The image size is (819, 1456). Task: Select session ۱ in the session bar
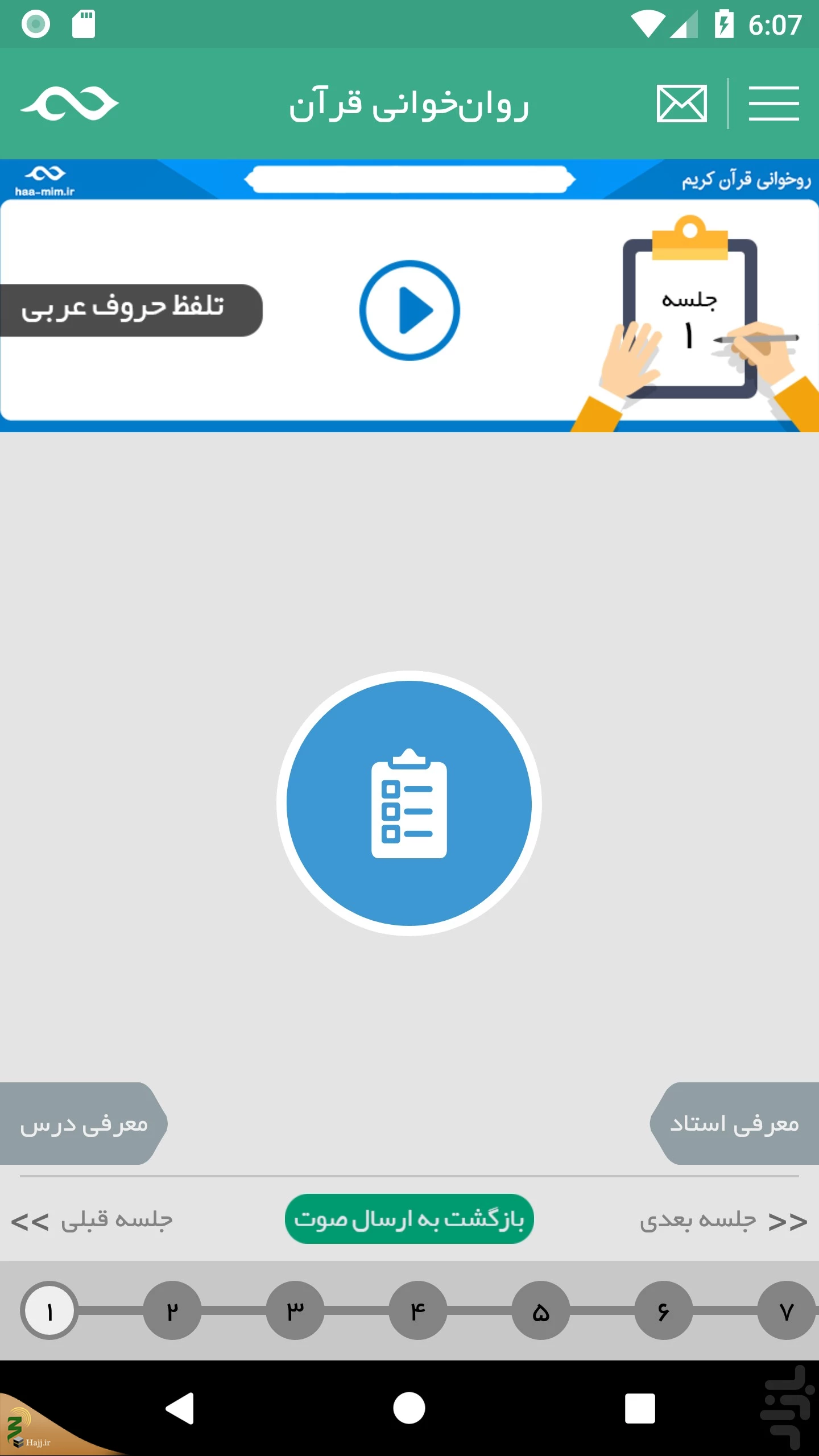[x=49, y=1310]
